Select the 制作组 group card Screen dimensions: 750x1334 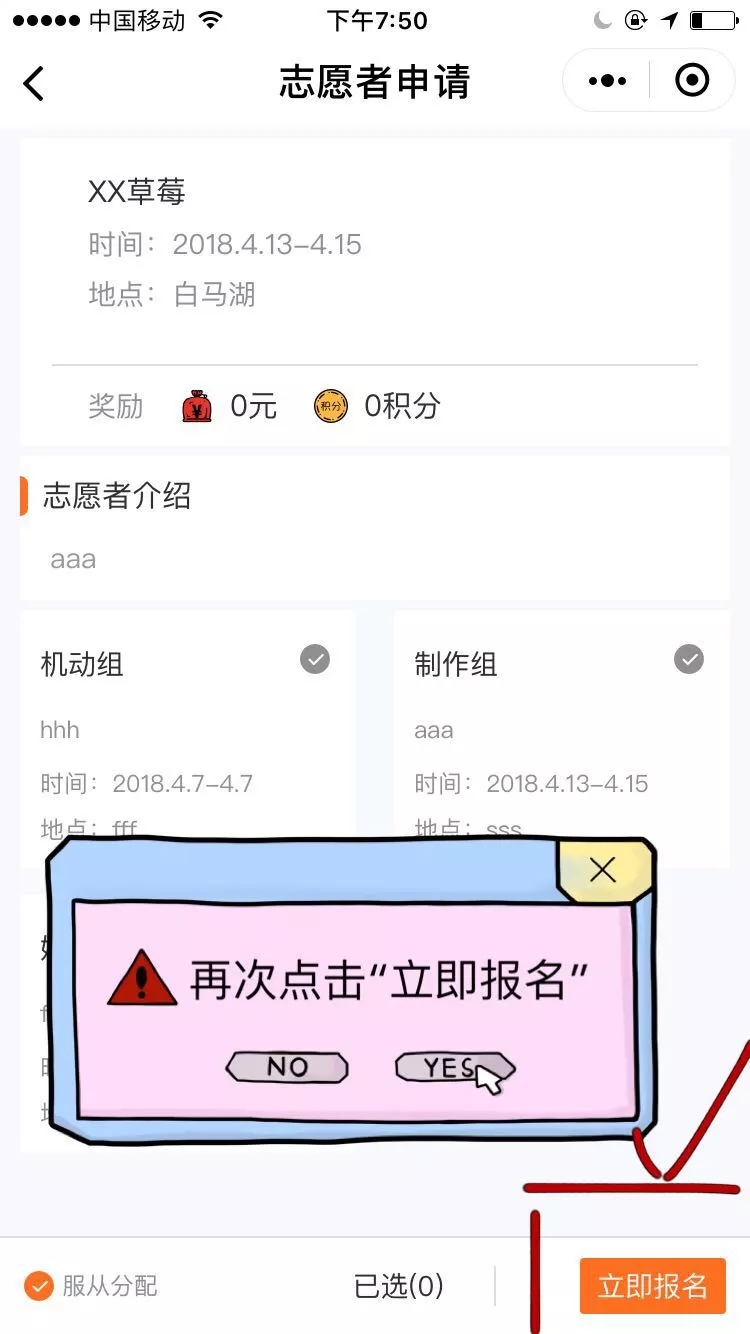point(561,737)
